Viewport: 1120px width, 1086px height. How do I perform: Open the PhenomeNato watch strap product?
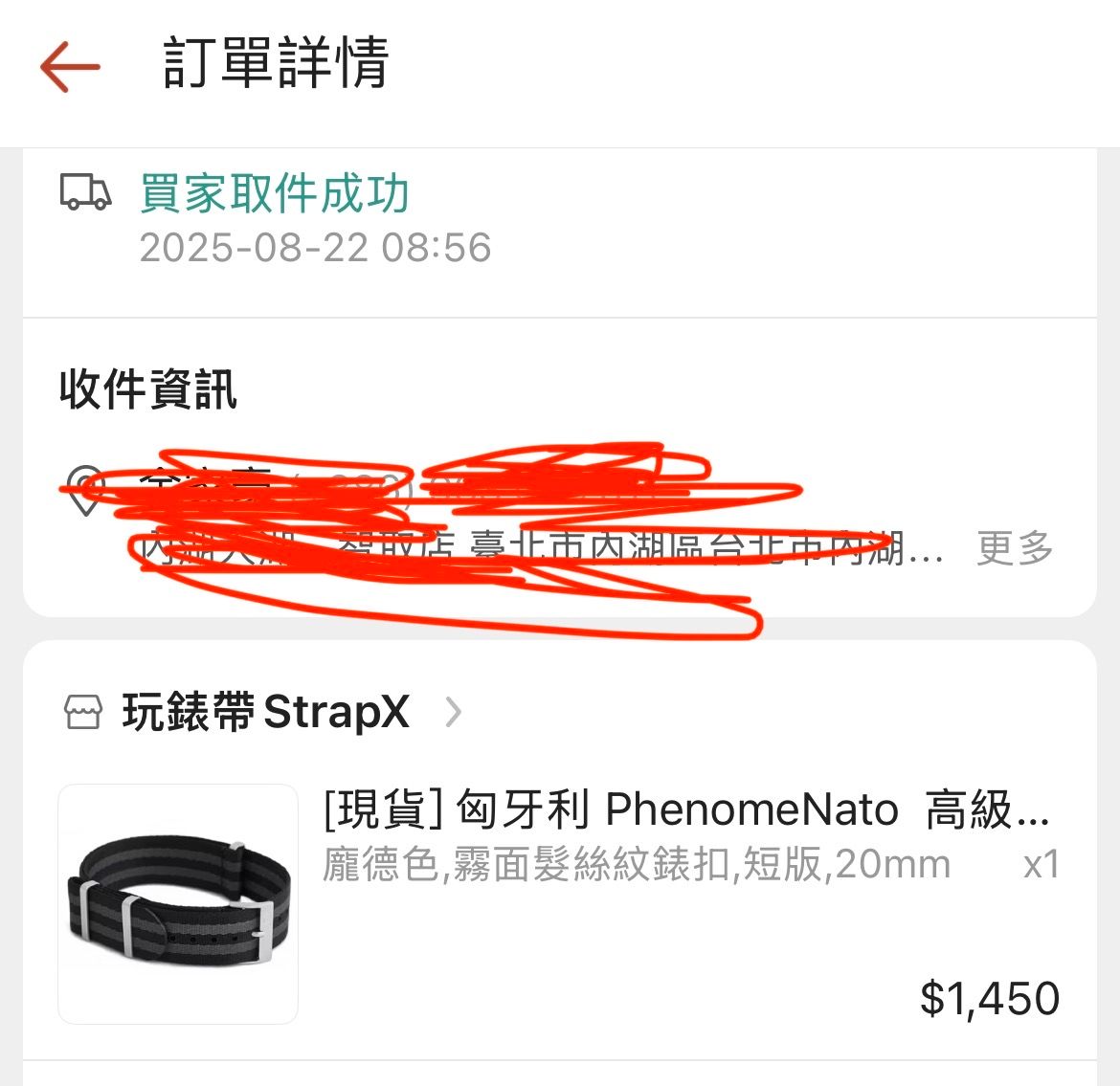pos(685,810)
